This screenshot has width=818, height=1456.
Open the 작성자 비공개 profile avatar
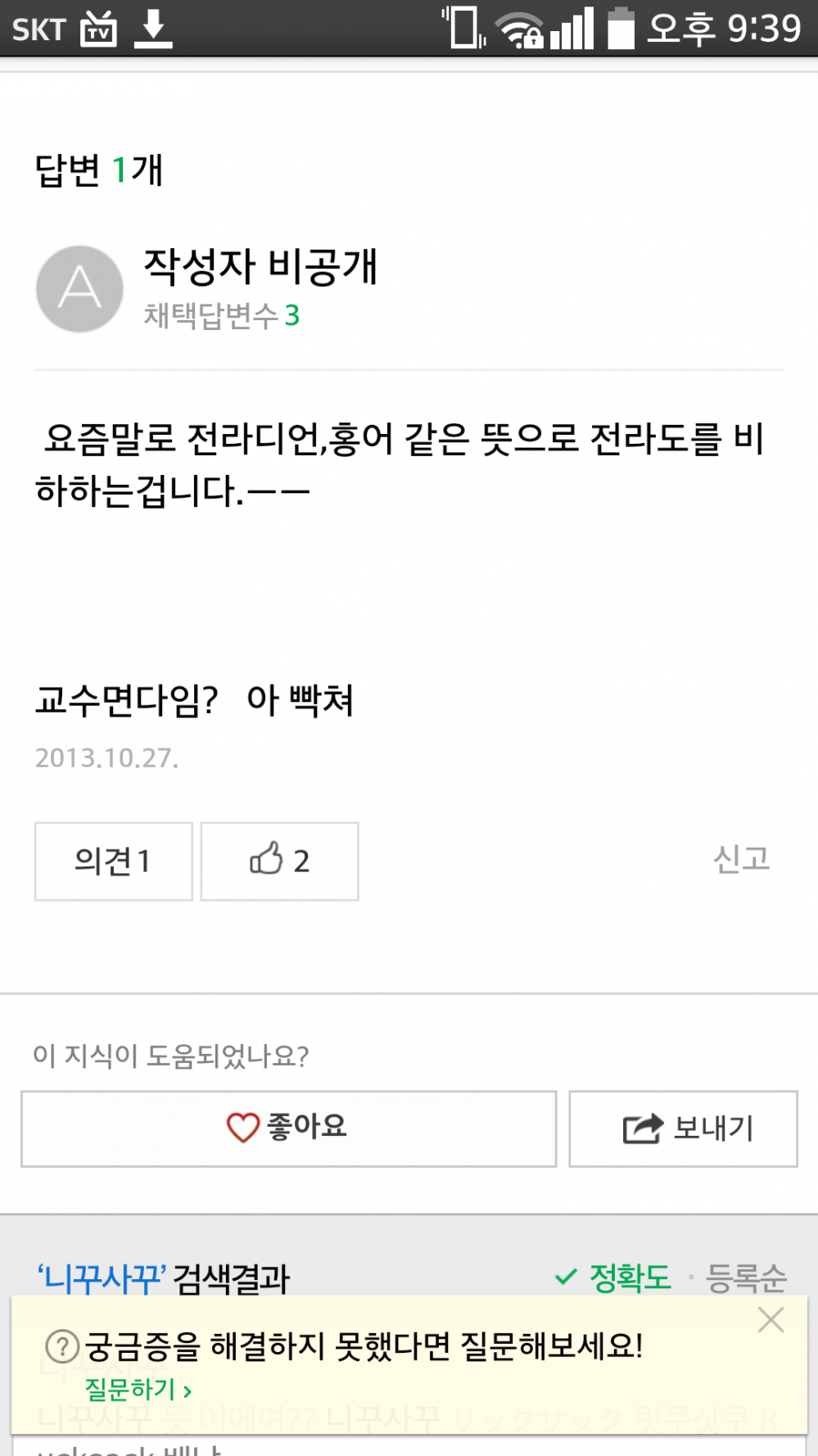(x=79, y=289)
